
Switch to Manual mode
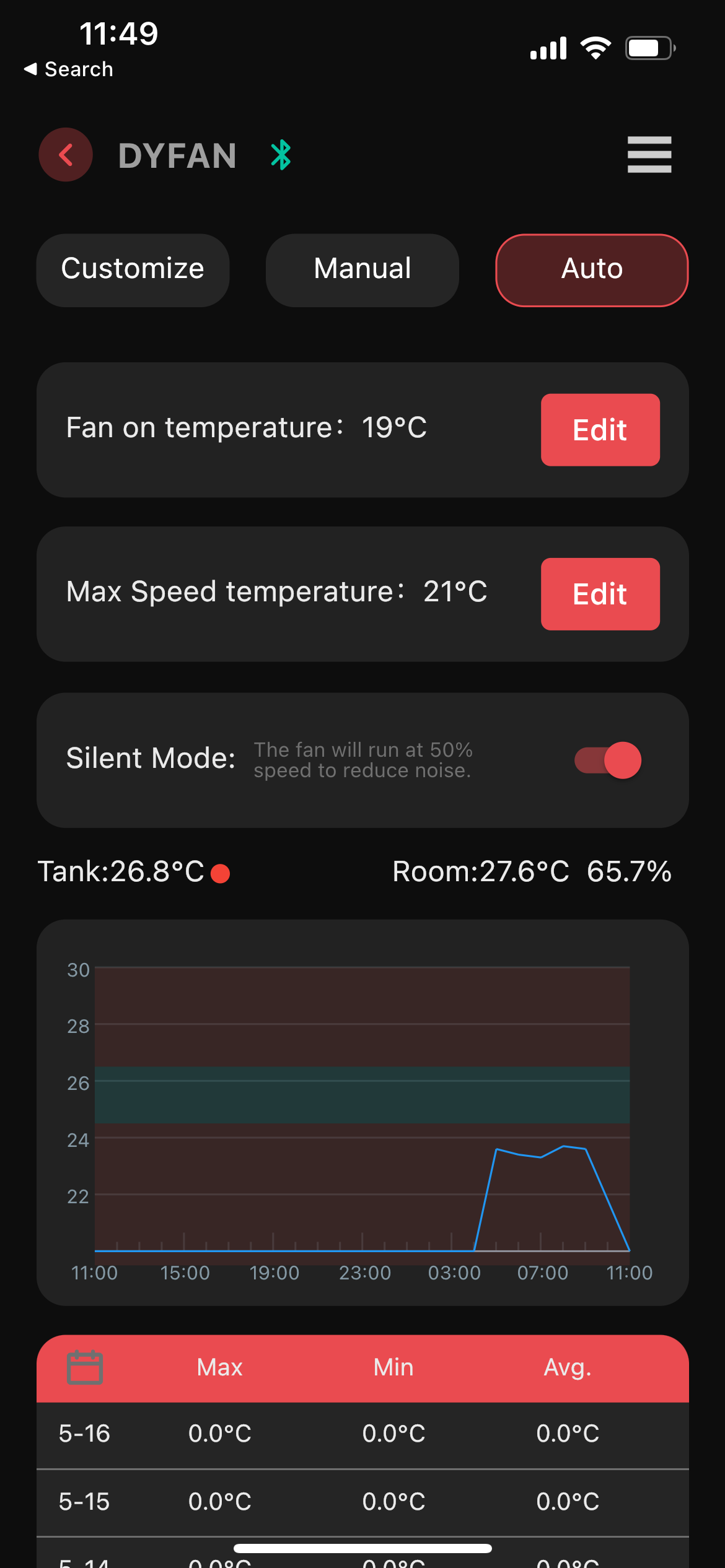tap(362, 270)
